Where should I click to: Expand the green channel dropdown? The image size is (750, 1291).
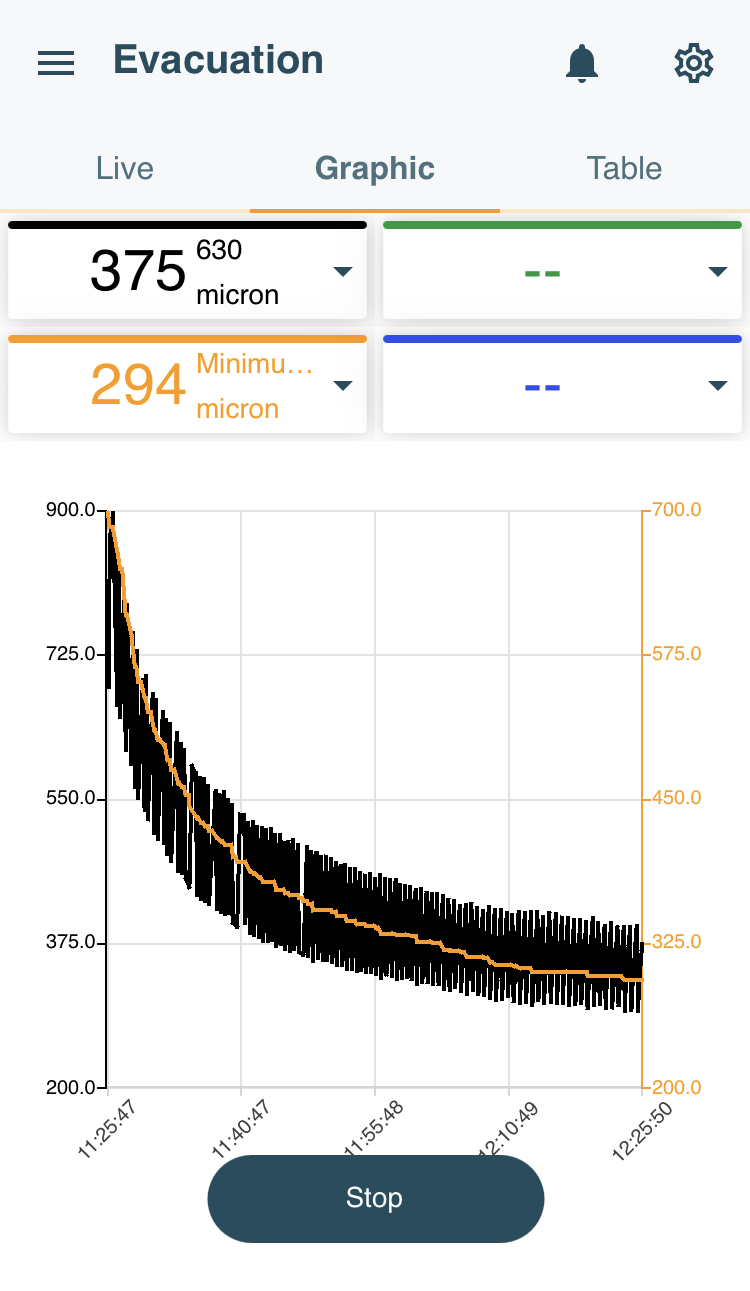tap(717, 272)
